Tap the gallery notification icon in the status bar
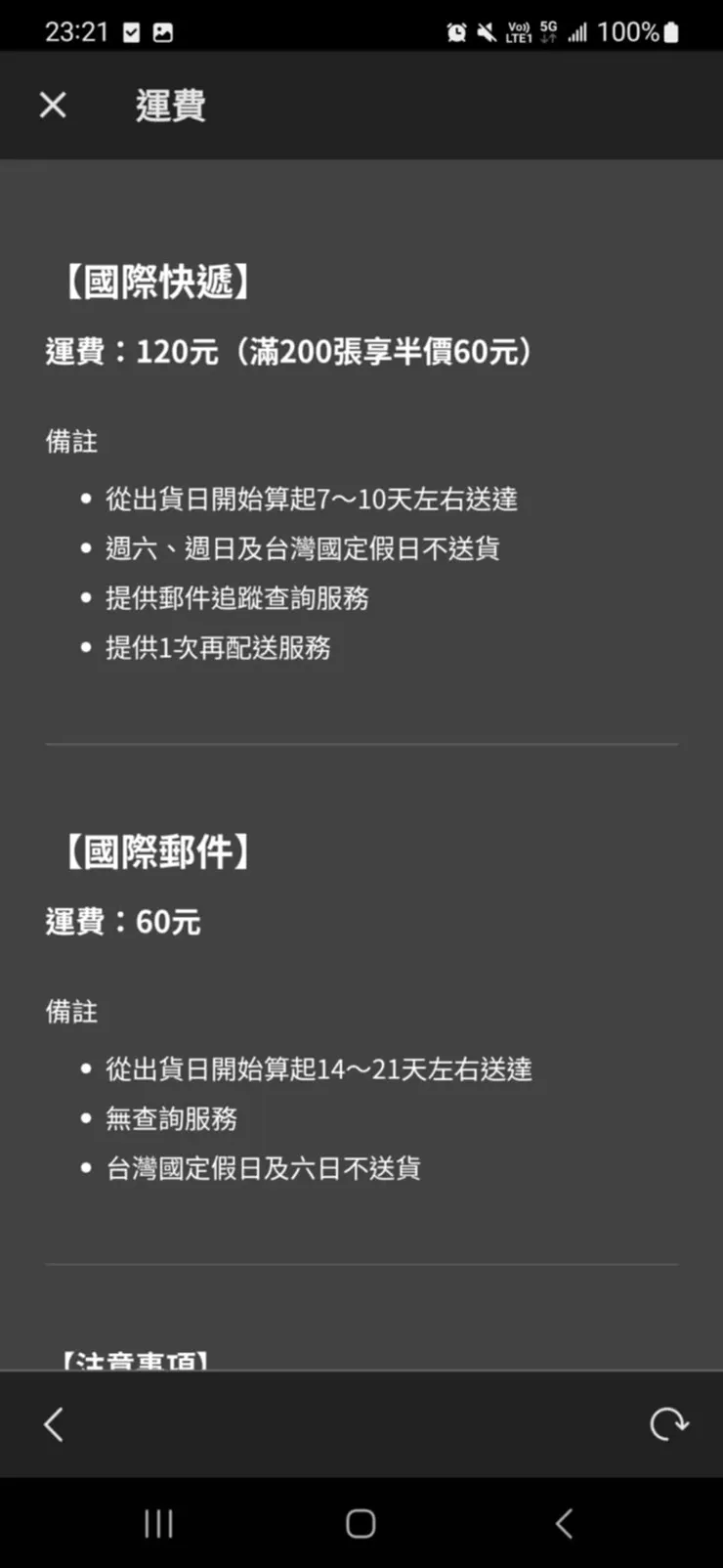The width and height of the screenshot is (723, 1568). click(163, 30)
